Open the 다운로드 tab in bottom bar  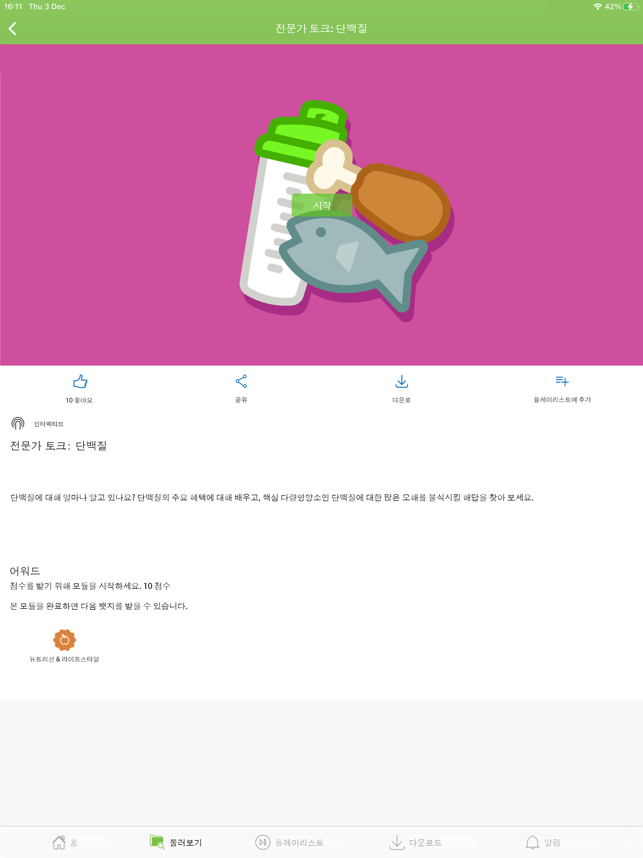(x=415, y=843)
